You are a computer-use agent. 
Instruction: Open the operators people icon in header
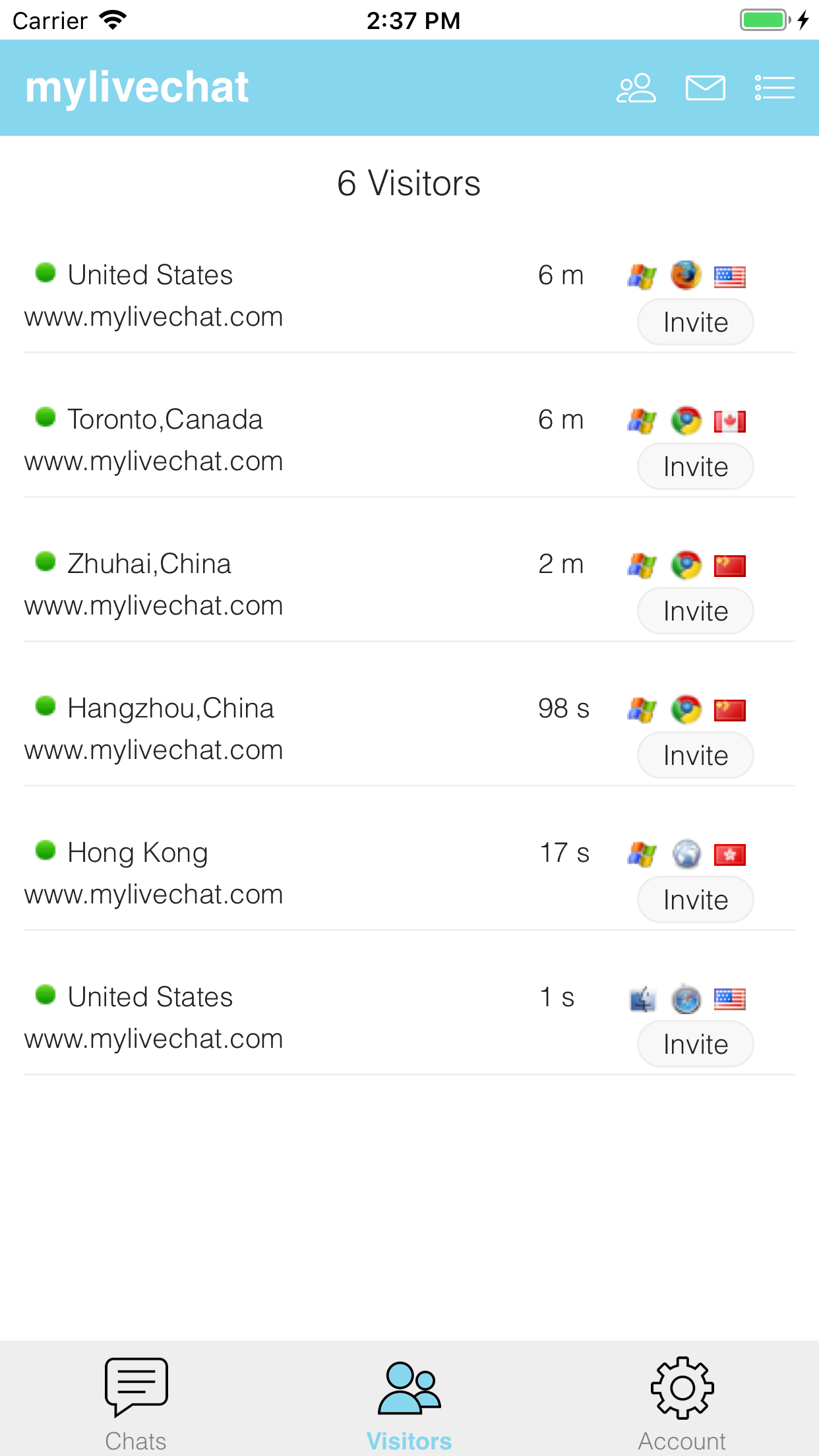pyautogui.click(x=636, y=88)
